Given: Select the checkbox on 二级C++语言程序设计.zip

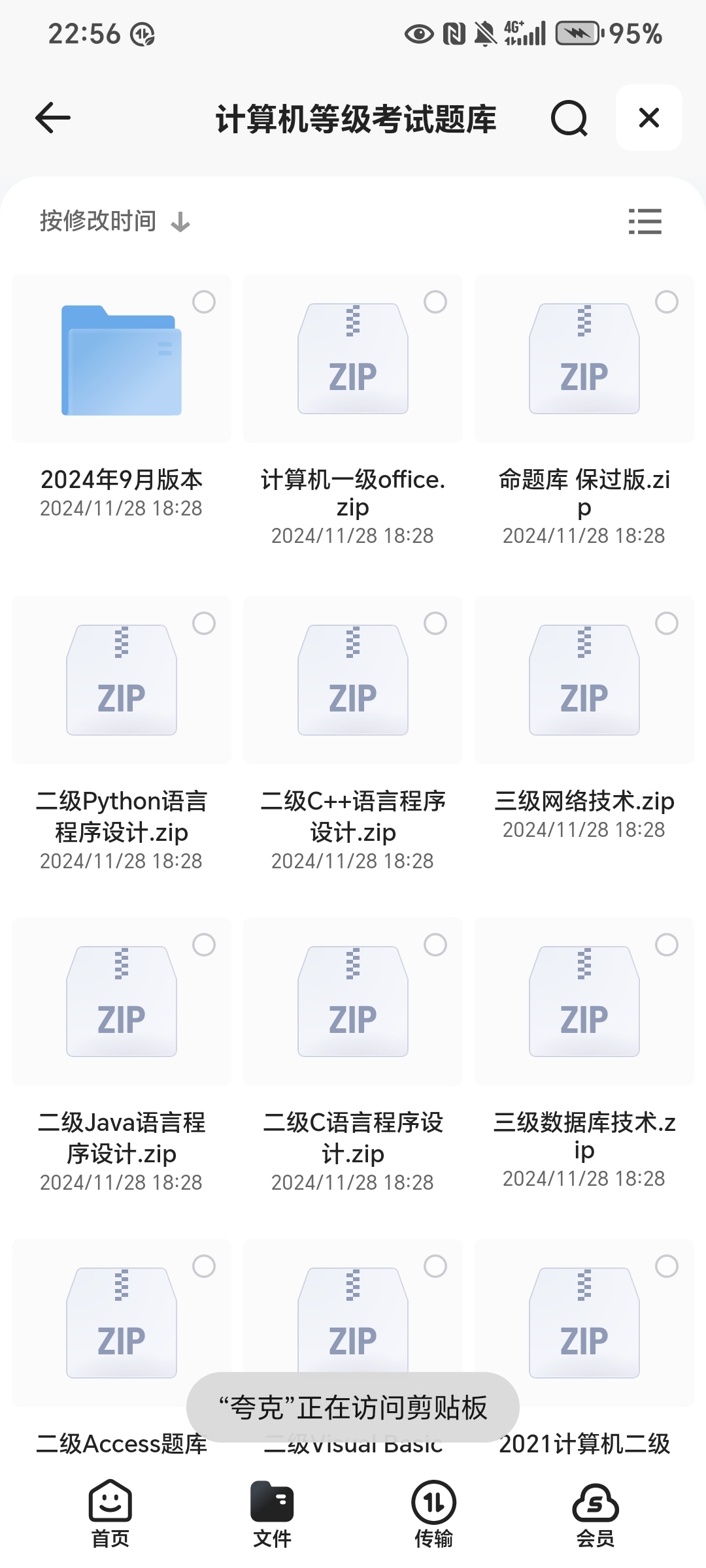Looking at the screenshot, I should pos(435,623).
